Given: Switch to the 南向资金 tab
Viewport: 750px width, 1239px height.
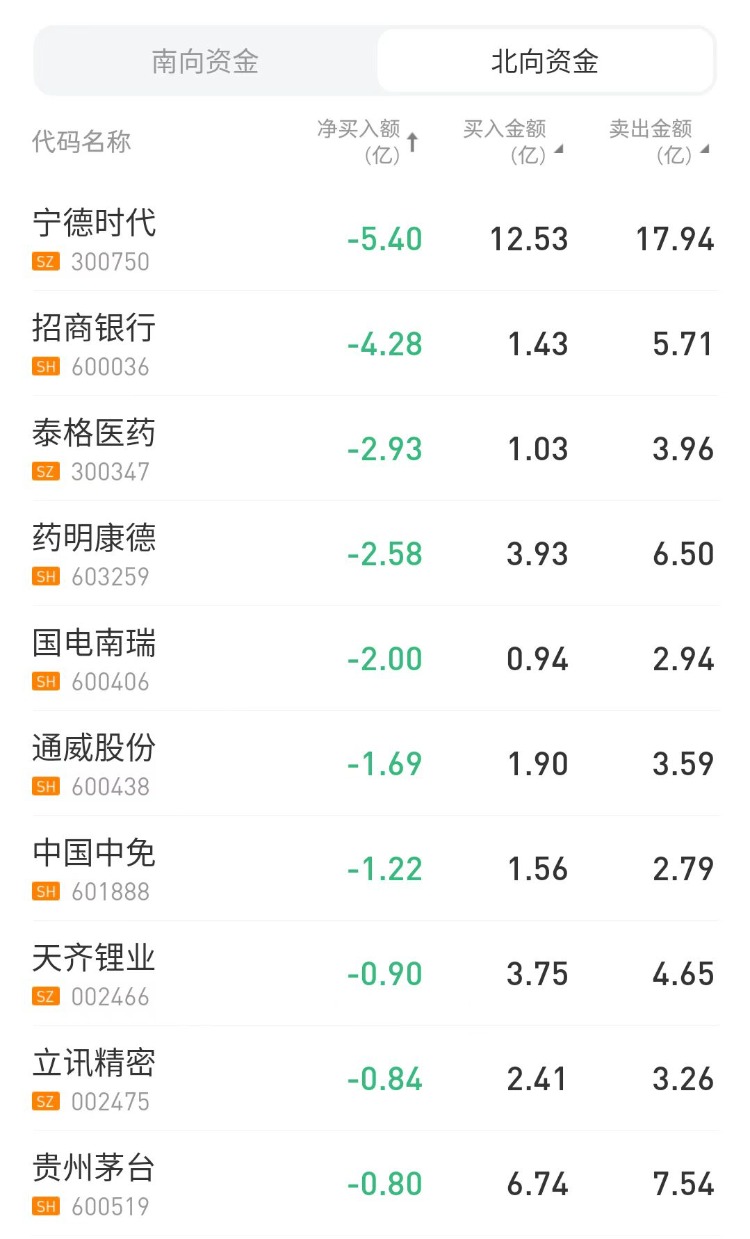Looking at the screenshot, I should (x=205, y=62).
